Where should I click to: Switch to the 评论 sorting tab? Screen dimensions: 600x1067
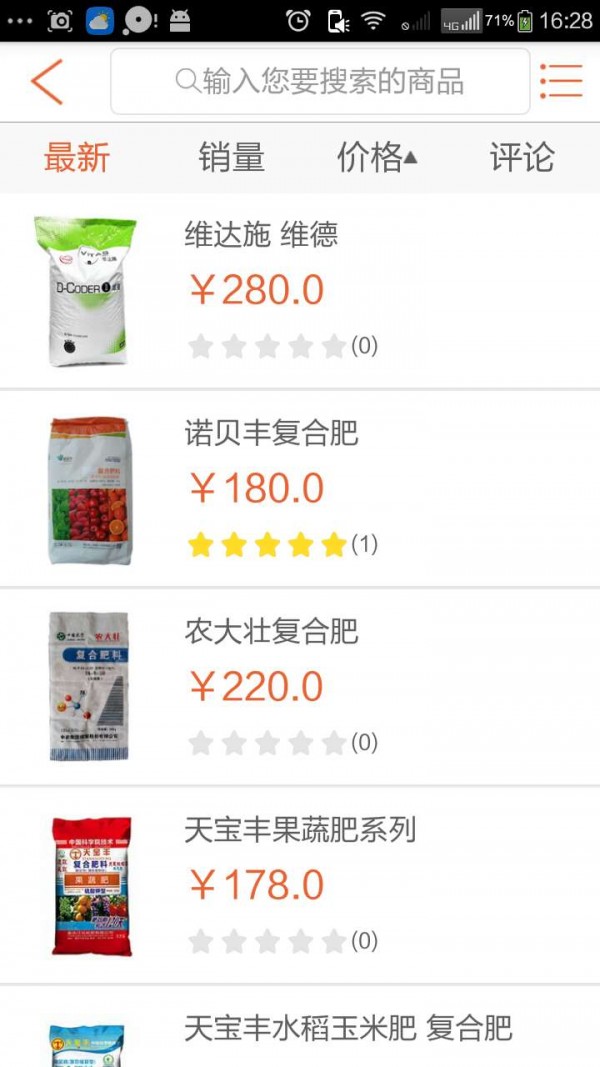521,158
